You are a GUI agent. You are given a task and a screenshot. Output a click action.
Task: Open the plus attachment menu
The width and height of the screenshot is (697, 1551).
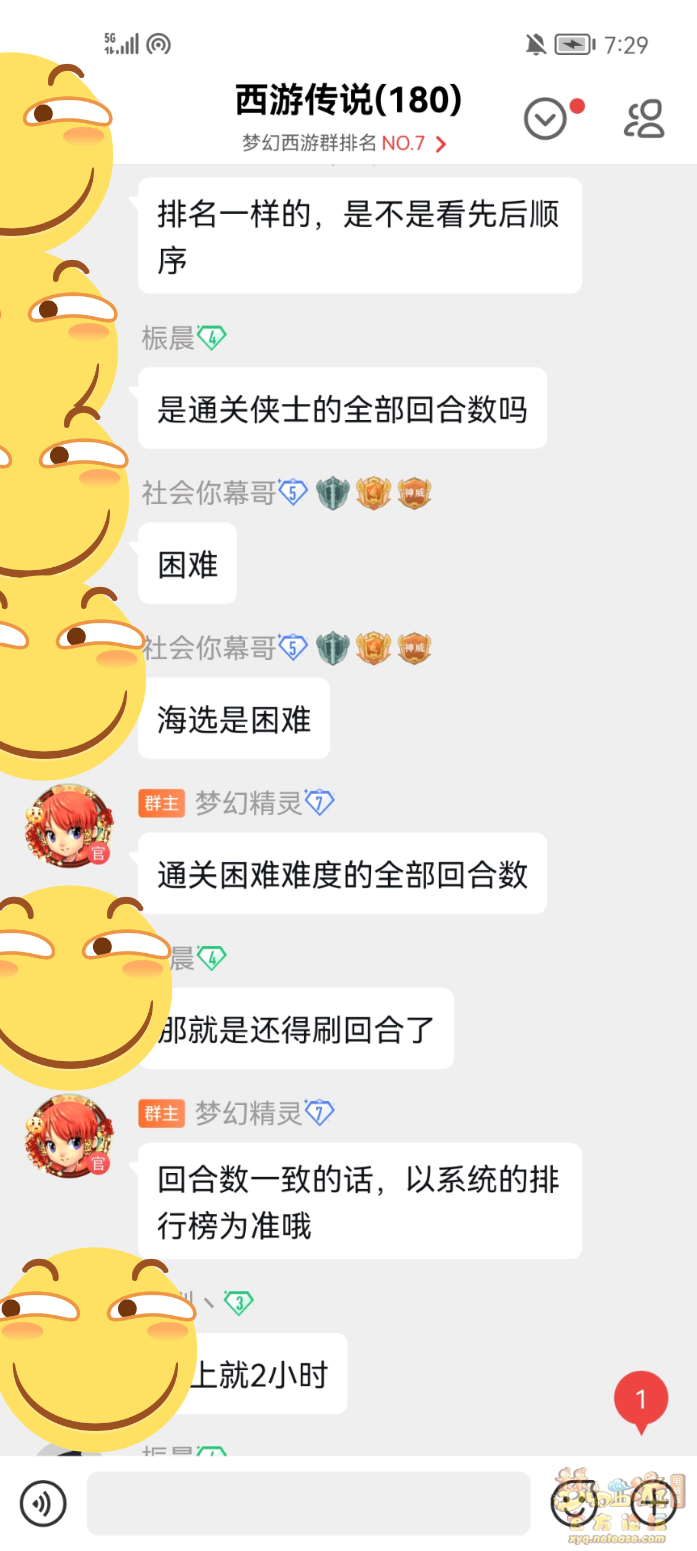coord(653,1502)
